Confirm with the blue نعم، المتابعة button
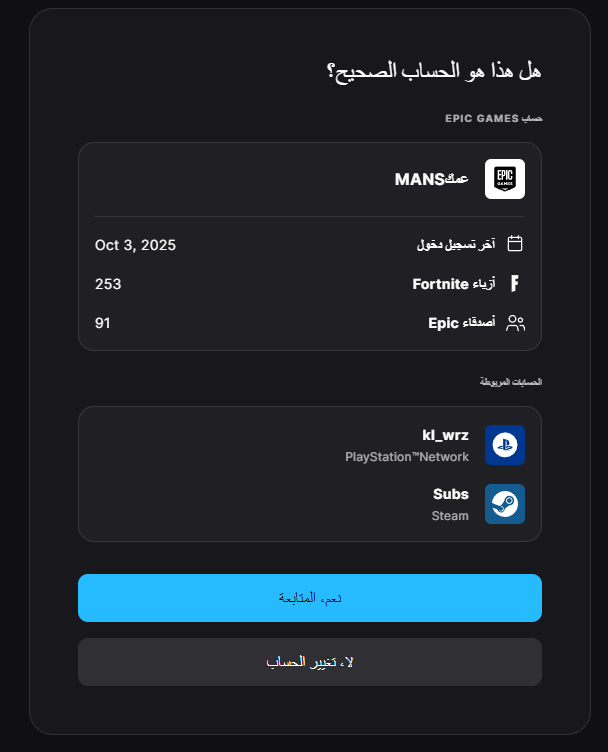Image resolution: width=608 pixels, height=752 pixels. 310,598
